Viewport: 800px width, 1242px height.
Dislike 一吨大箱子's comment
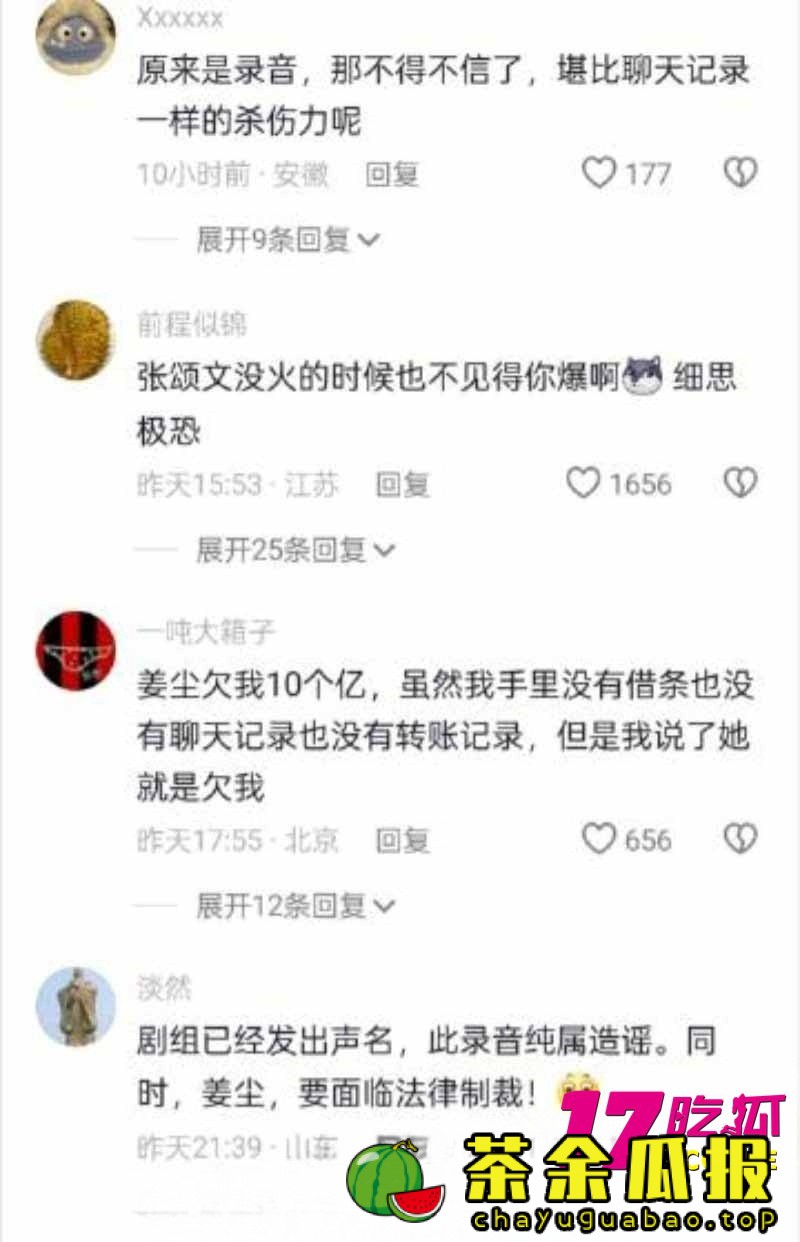[740, 839]
